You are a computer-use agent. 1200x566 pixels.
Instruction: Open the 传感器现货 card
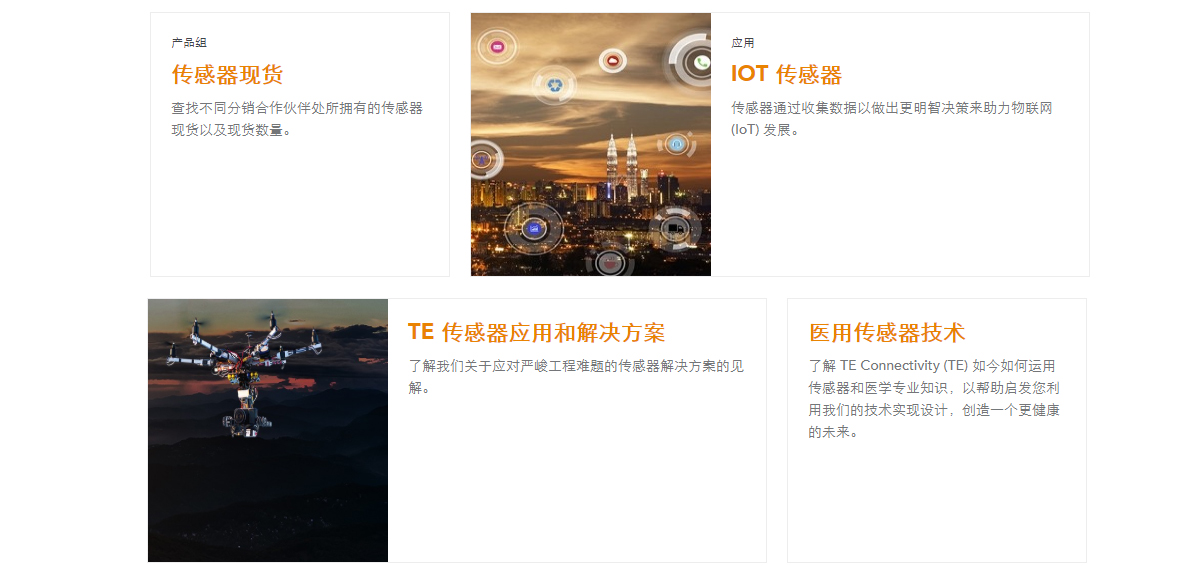pos(228,75)
